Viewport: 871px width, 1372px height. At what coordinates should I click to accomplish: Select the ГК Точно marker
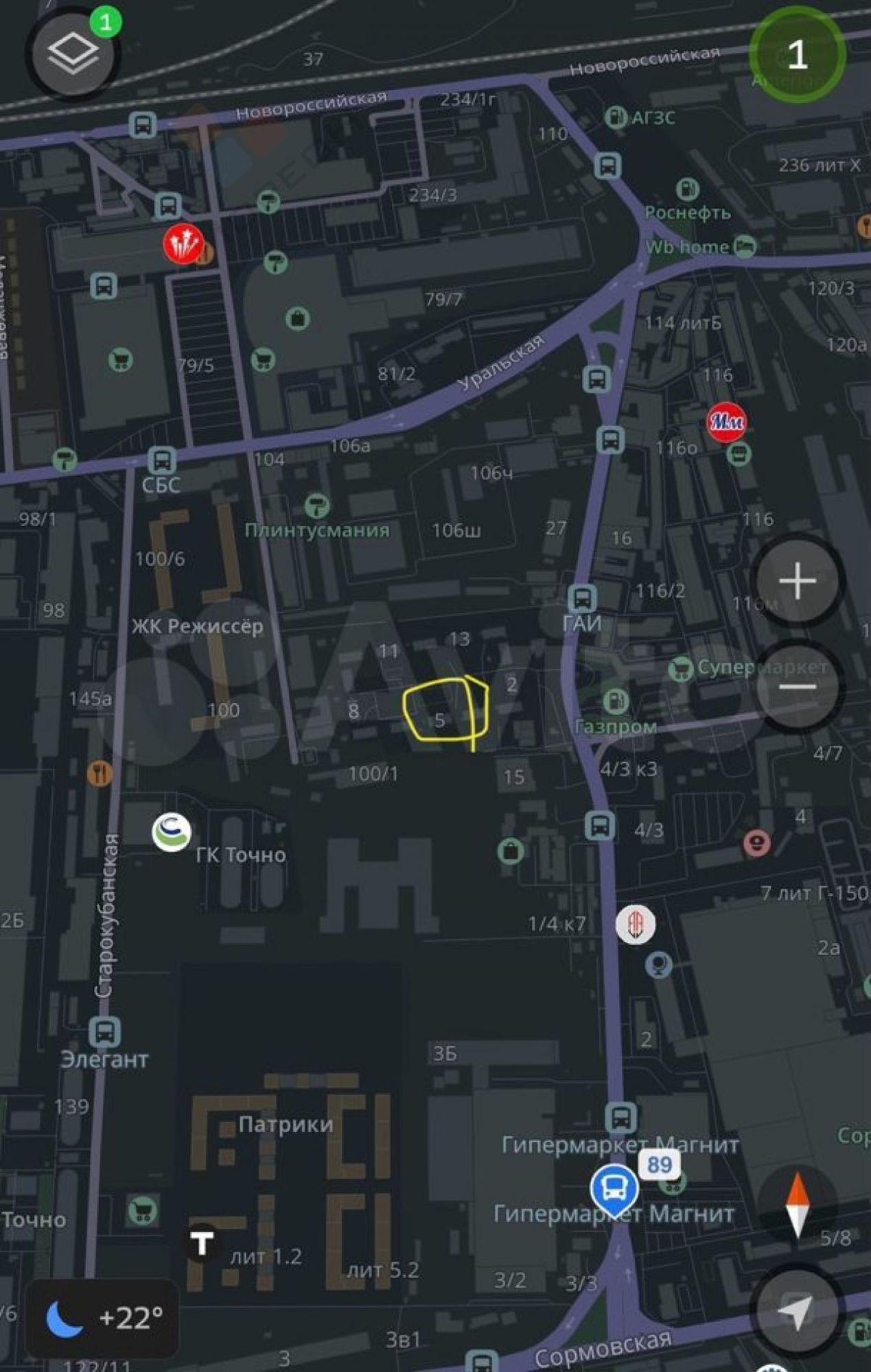point(171,832)
